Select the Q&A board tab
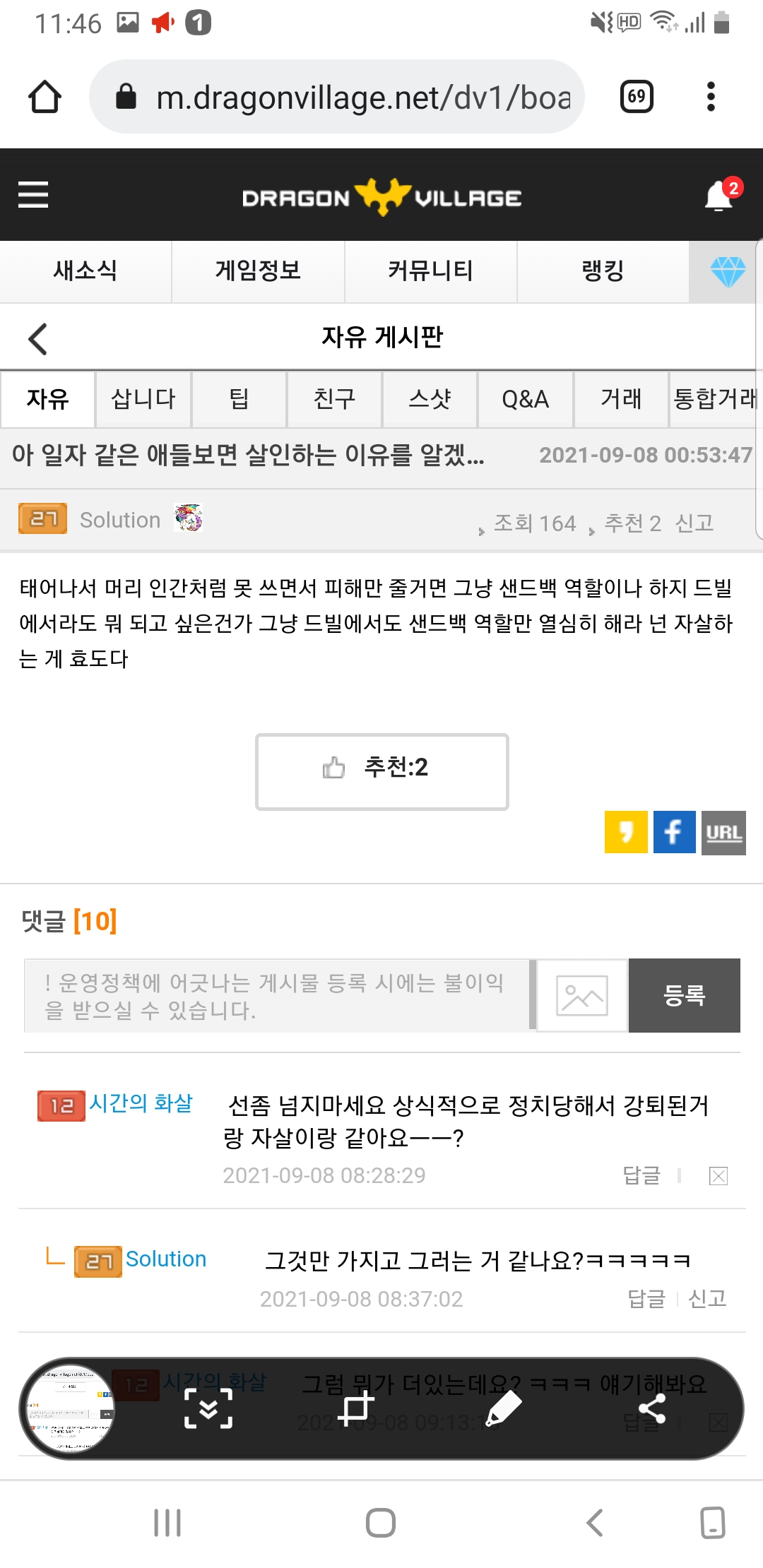Image resolution: width=763 pixels, height=1568 pixels. click(525, 399)
